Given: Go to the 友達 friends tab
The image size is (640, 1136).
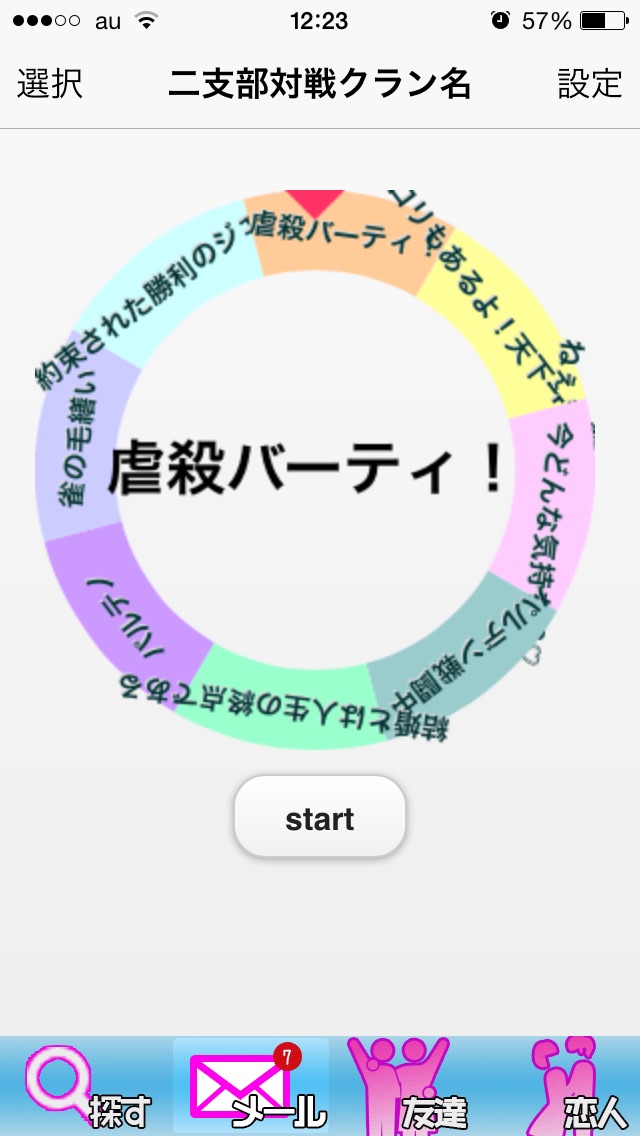Looking at the screenshot, I should click(x=411, y=1085).
